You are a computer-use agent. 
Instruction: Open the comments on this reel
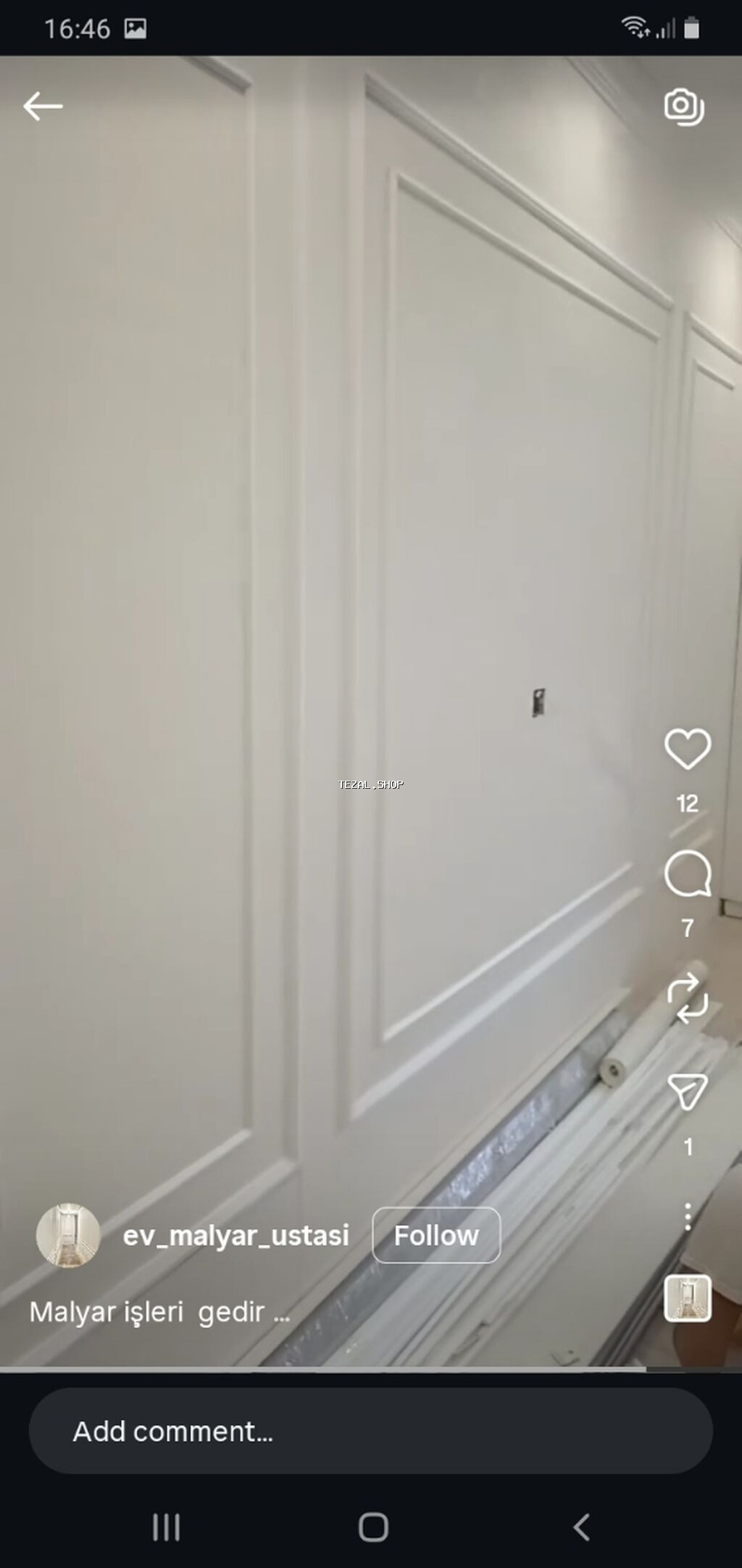point(687,874)
